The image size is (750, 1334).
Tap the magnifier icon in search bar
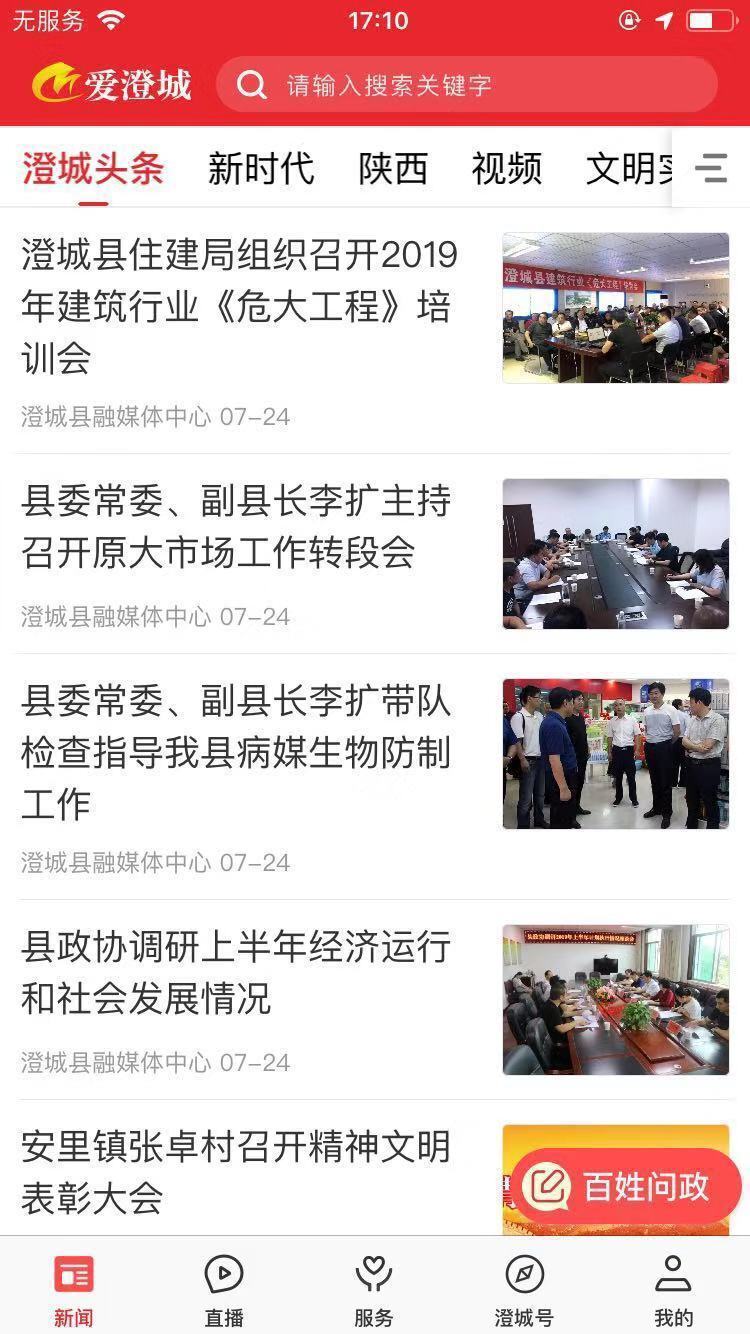pos(252,85)
